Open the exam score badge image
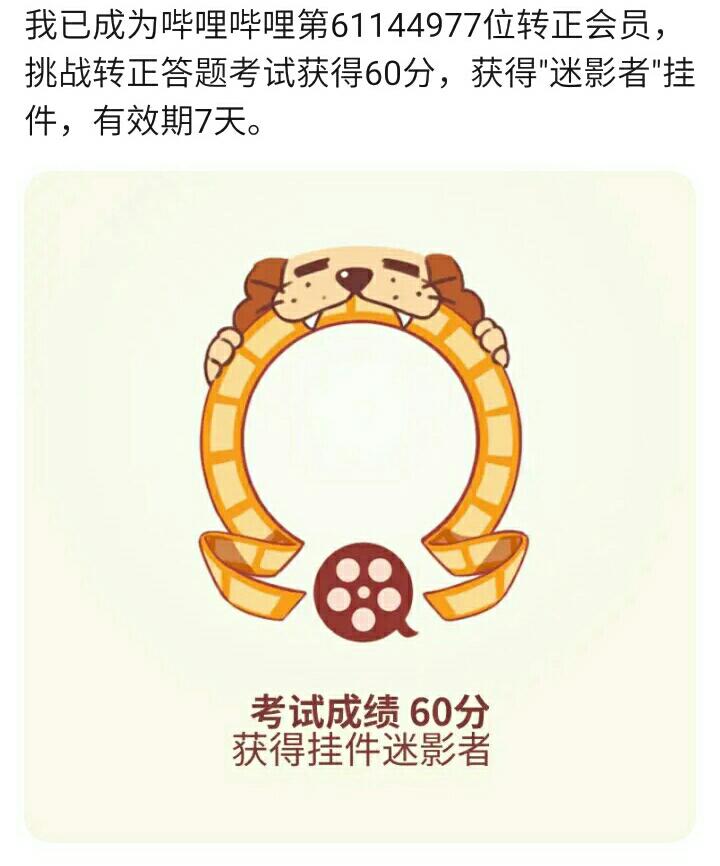The width and height of the screenshot is (720, 866). click(x=360, y=505)
